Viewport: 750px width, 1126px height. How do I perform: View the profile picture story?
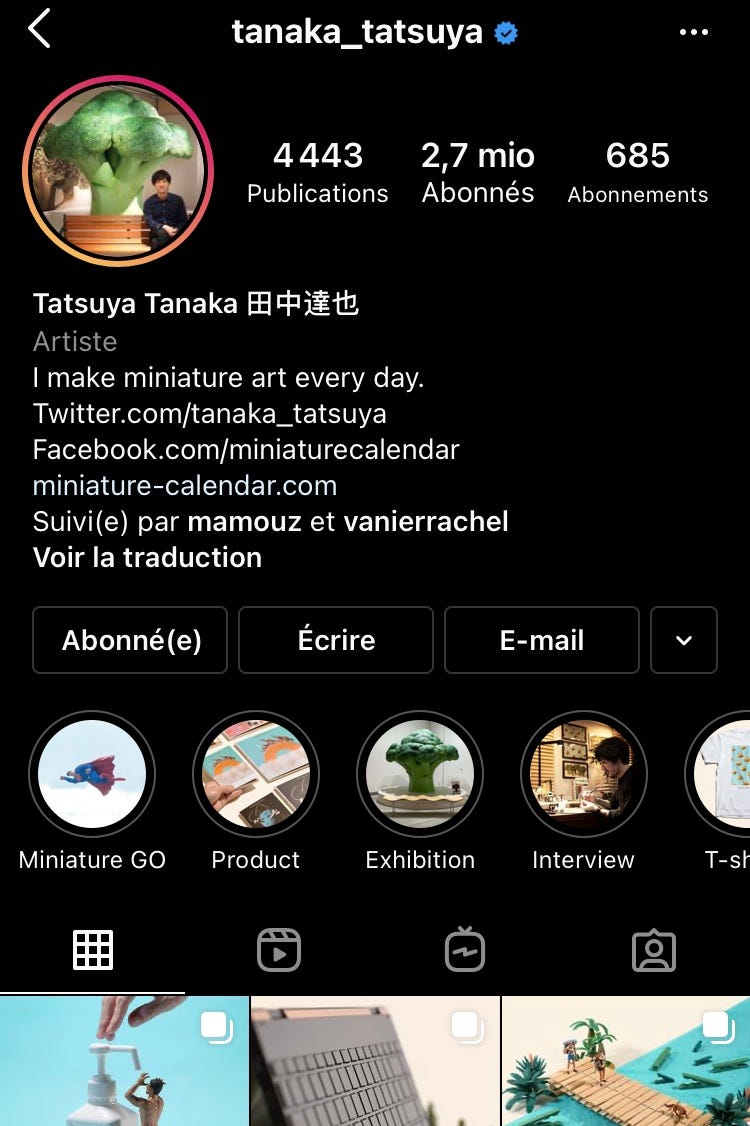point(118,171)
